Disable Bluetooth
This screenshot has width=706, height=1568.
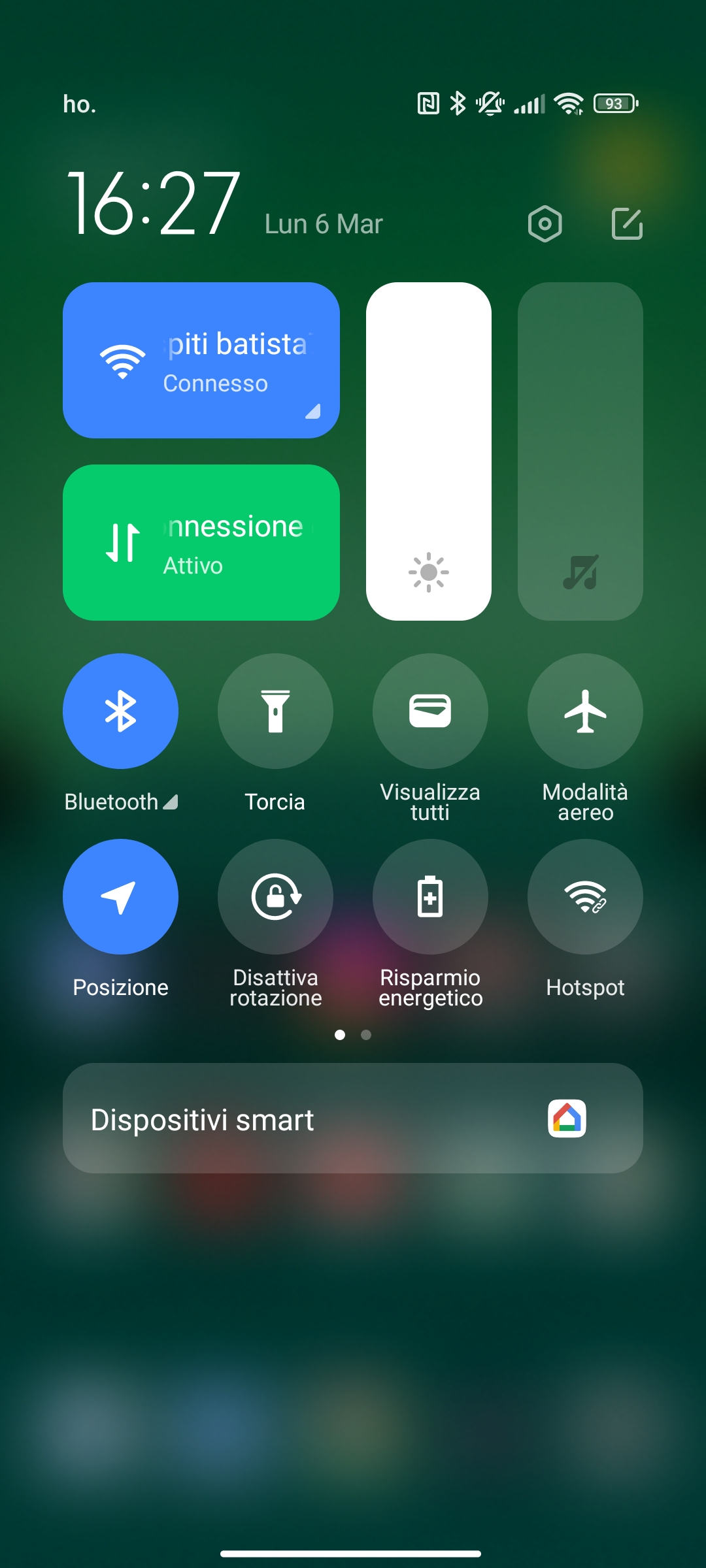pos(120,711)
